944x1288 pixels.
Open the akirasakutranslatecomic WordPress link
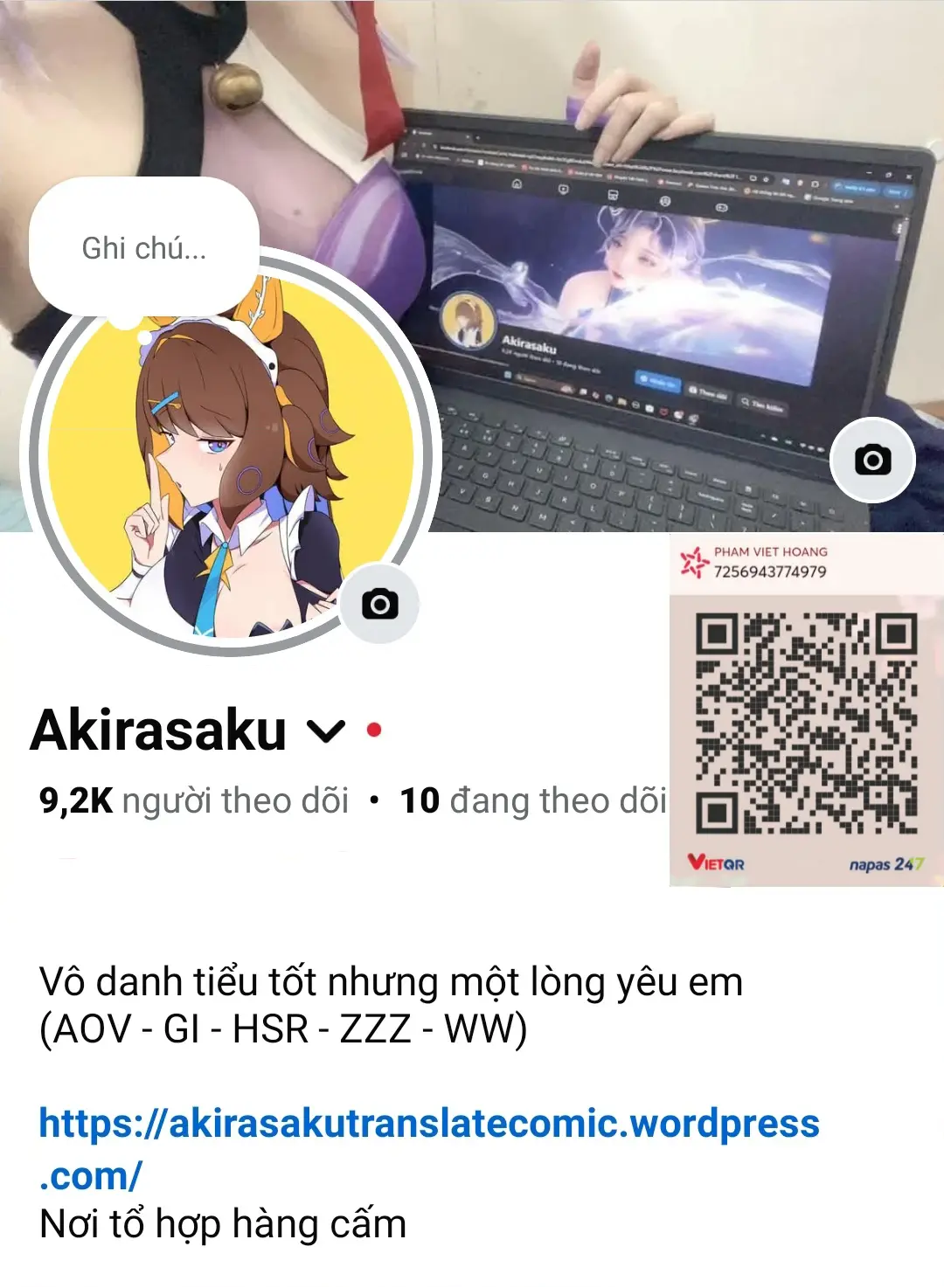(428, 1124)
